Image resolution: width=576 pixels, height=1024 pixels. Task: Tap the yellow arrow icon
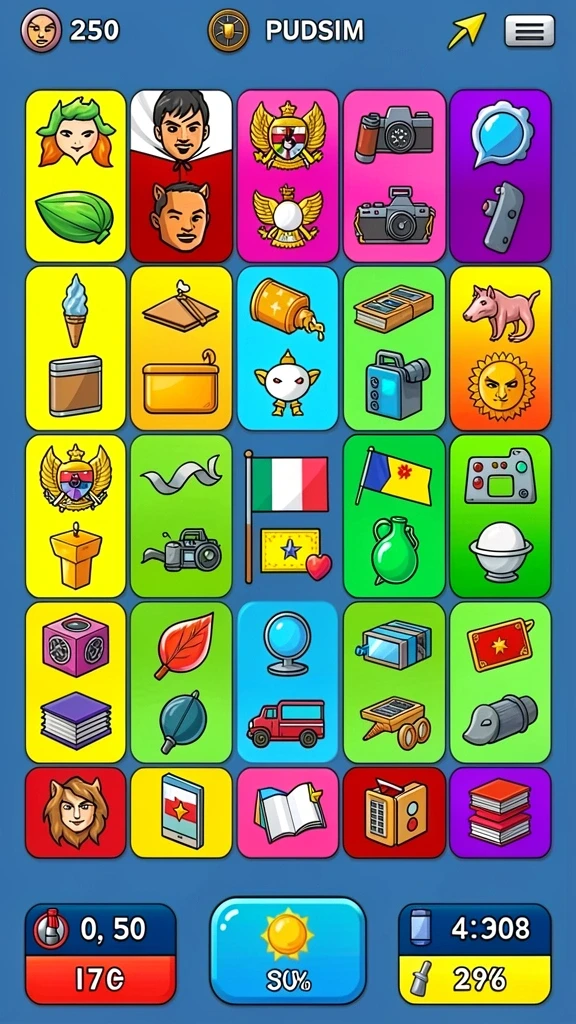tap(466, 30)
